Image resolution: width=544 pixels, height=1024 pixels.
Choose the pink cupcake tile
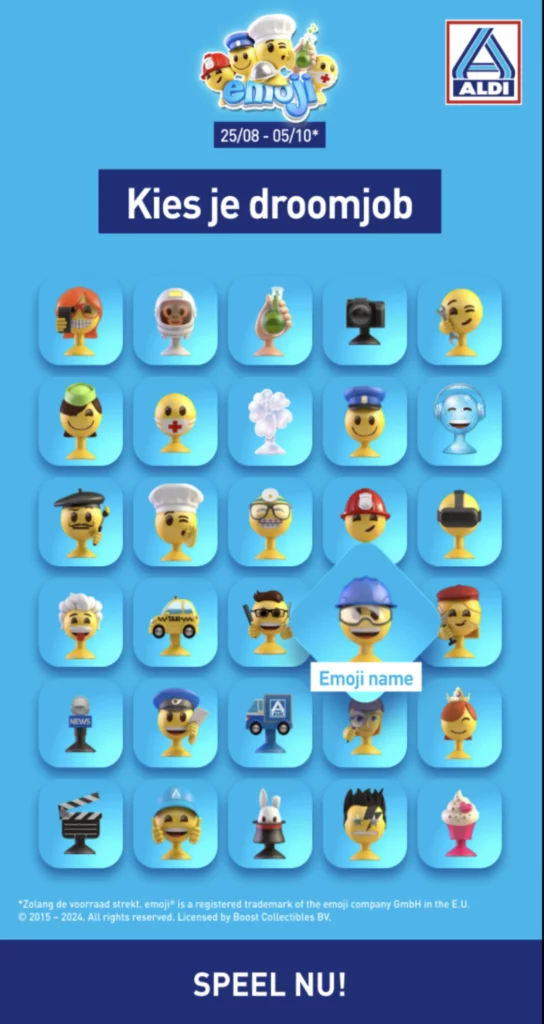(459, 824)
